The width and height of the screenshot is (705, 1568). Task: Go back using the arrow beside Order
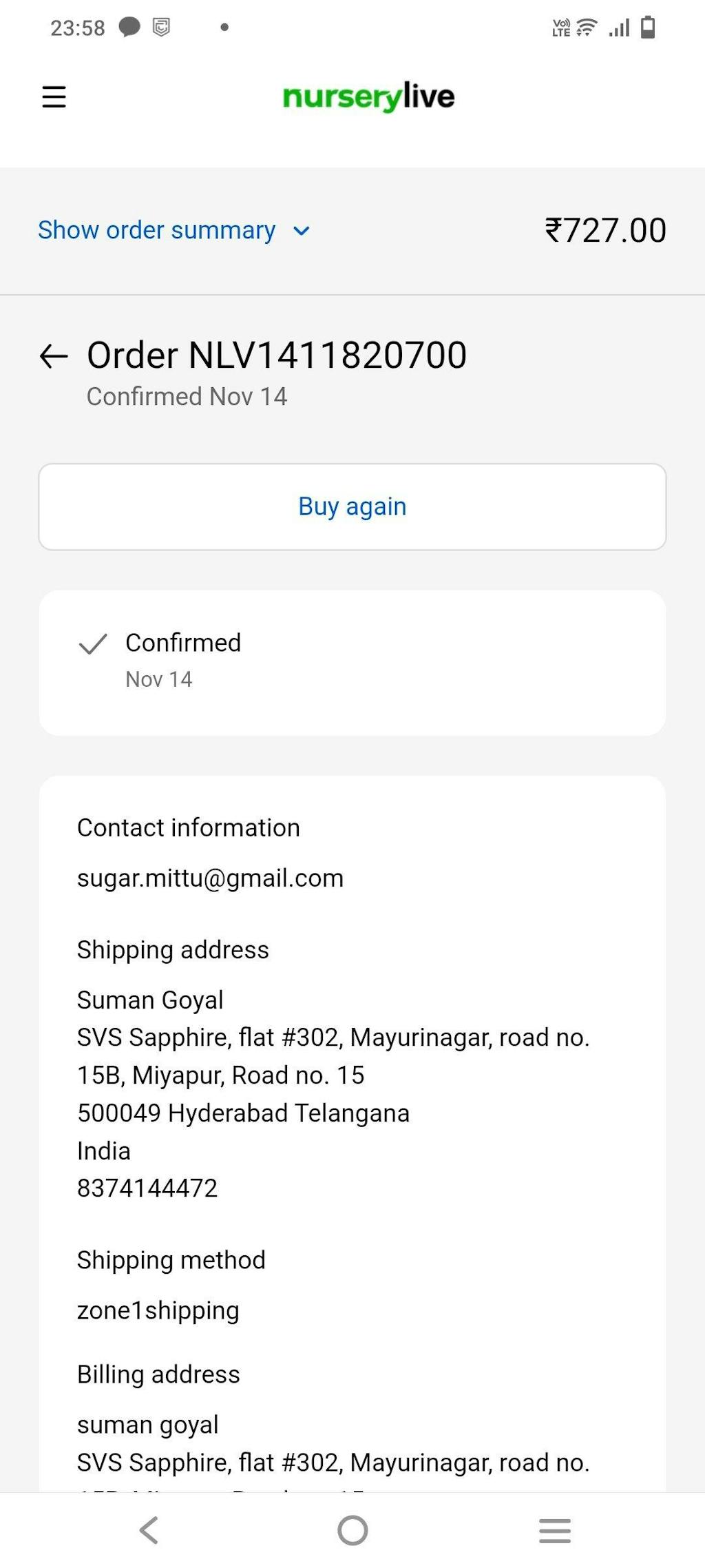coord(54,356)
